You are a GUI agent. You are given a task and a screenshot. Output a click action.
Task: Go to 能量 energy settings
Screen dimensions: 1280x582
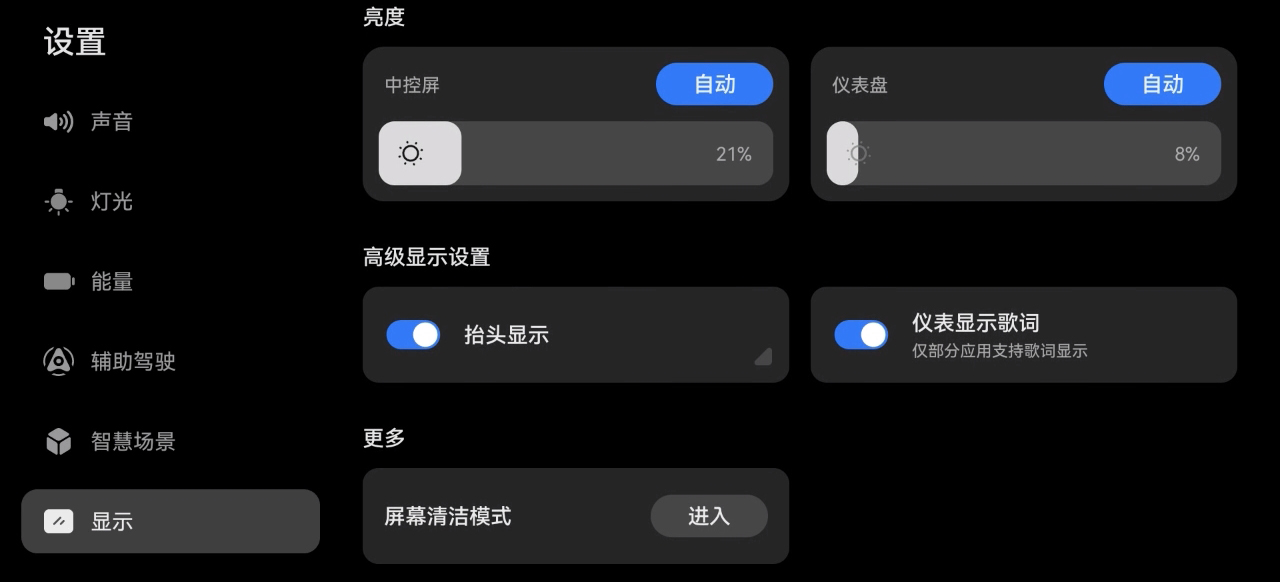110,282
